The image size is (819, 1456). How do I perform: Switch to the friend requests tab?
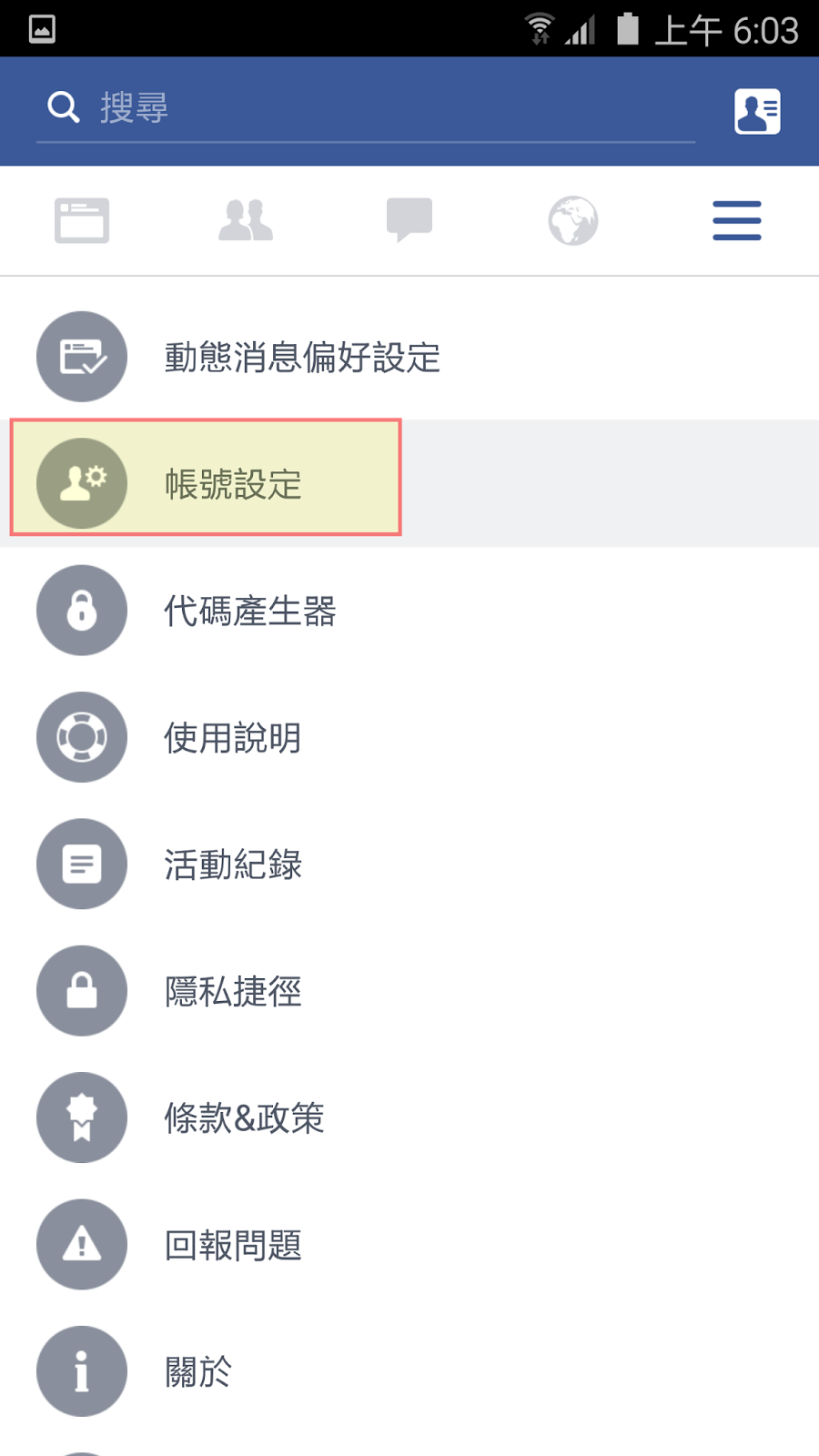click(x=246, y=220)
